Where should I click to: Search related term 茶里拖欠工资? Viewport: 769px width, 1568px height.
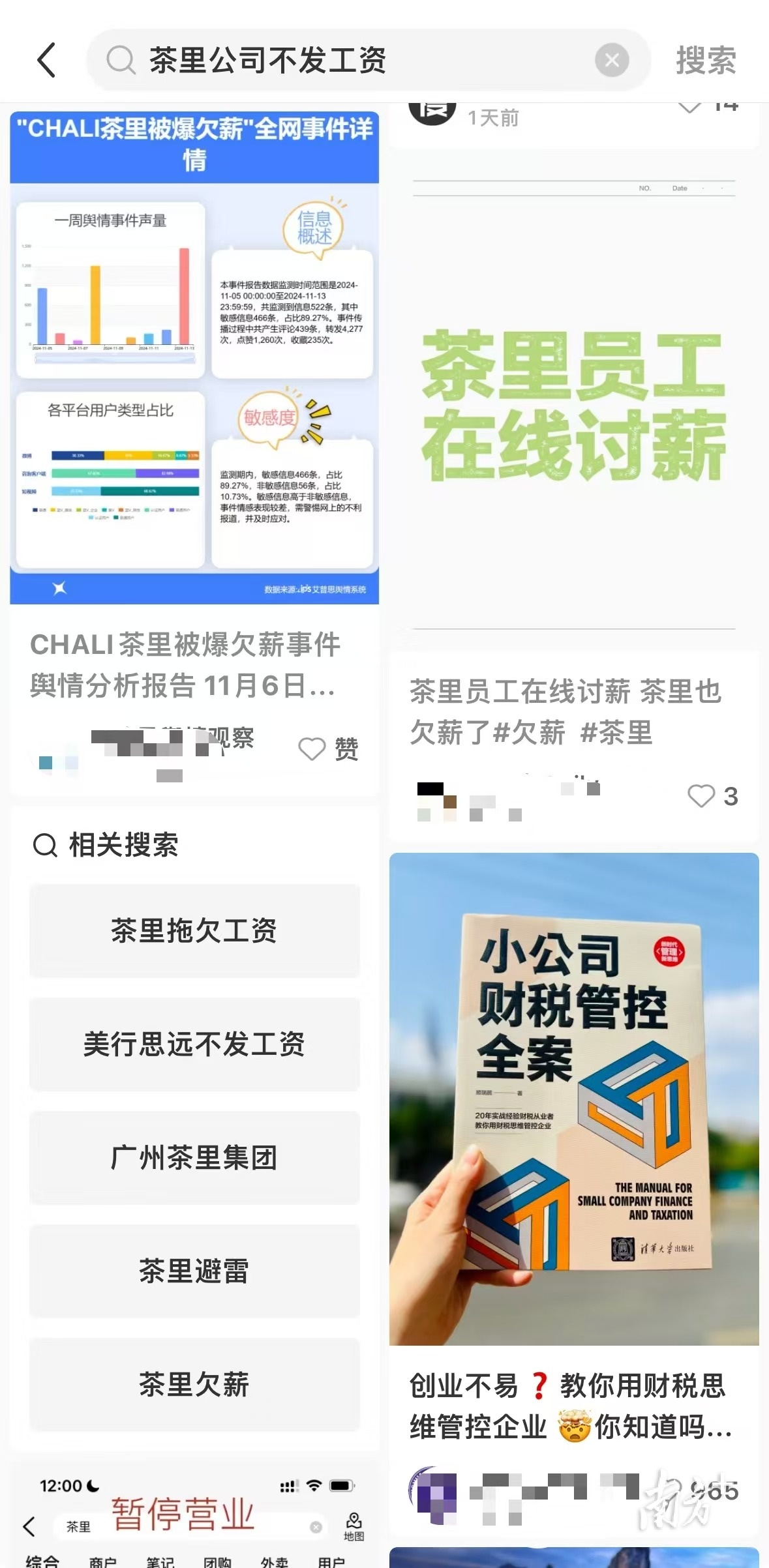tap(194, 930)
